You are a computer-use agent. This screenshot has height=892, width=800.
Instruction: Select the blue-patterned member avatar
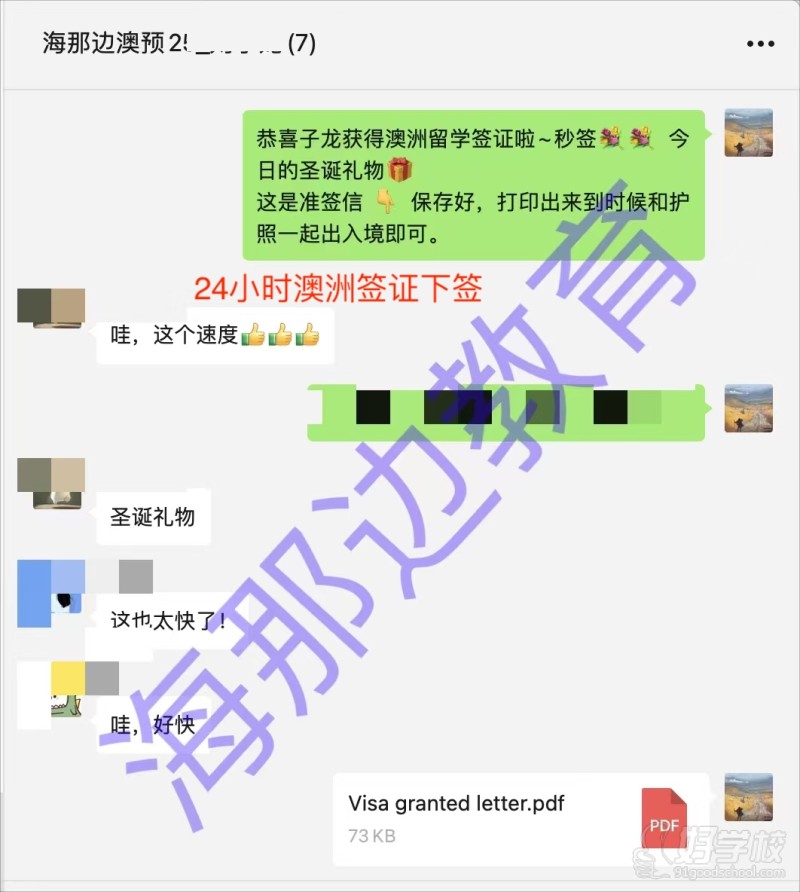[52, 593]
